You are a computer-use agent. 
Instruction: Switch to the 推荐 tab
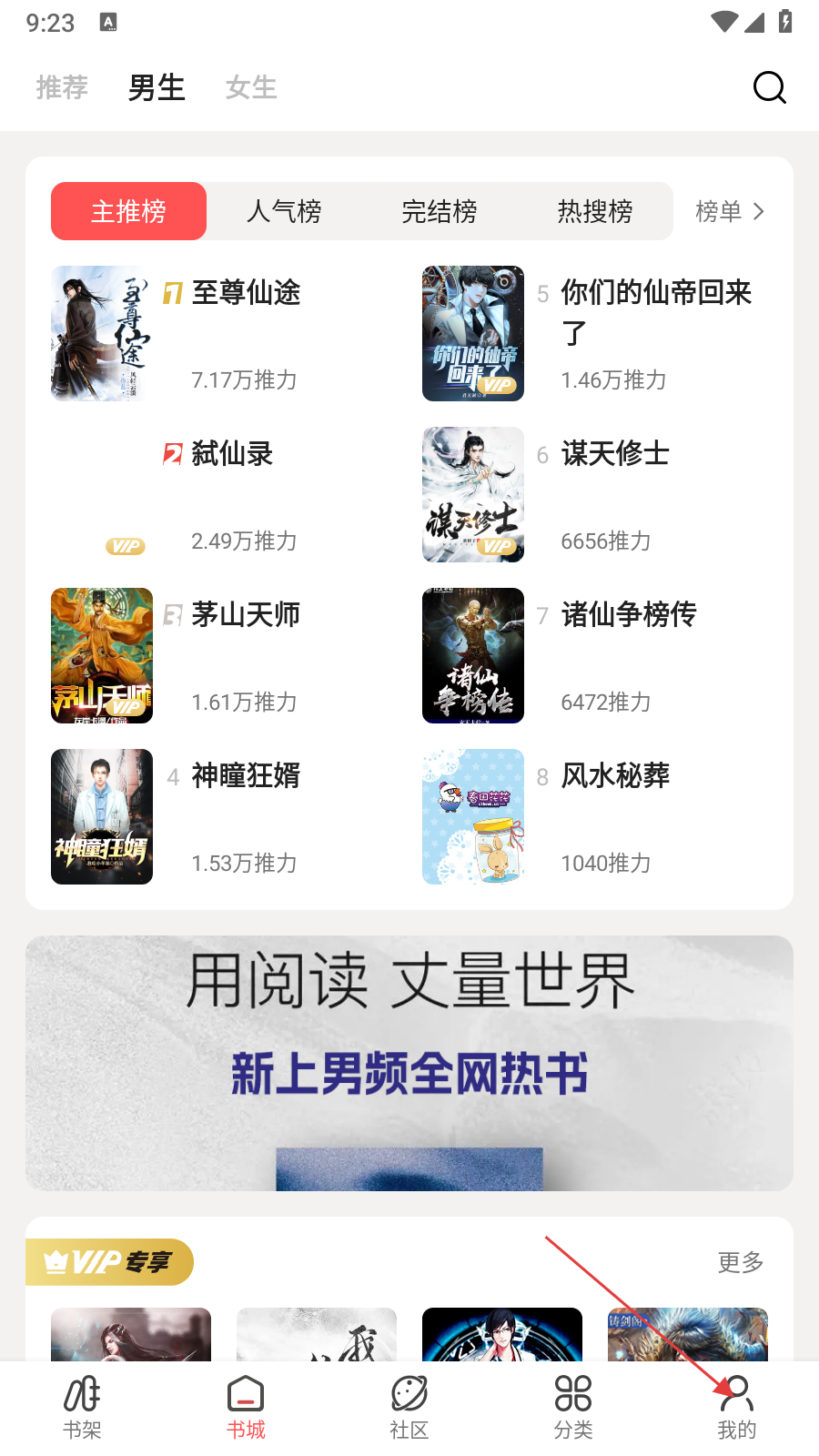pos(62,87)
